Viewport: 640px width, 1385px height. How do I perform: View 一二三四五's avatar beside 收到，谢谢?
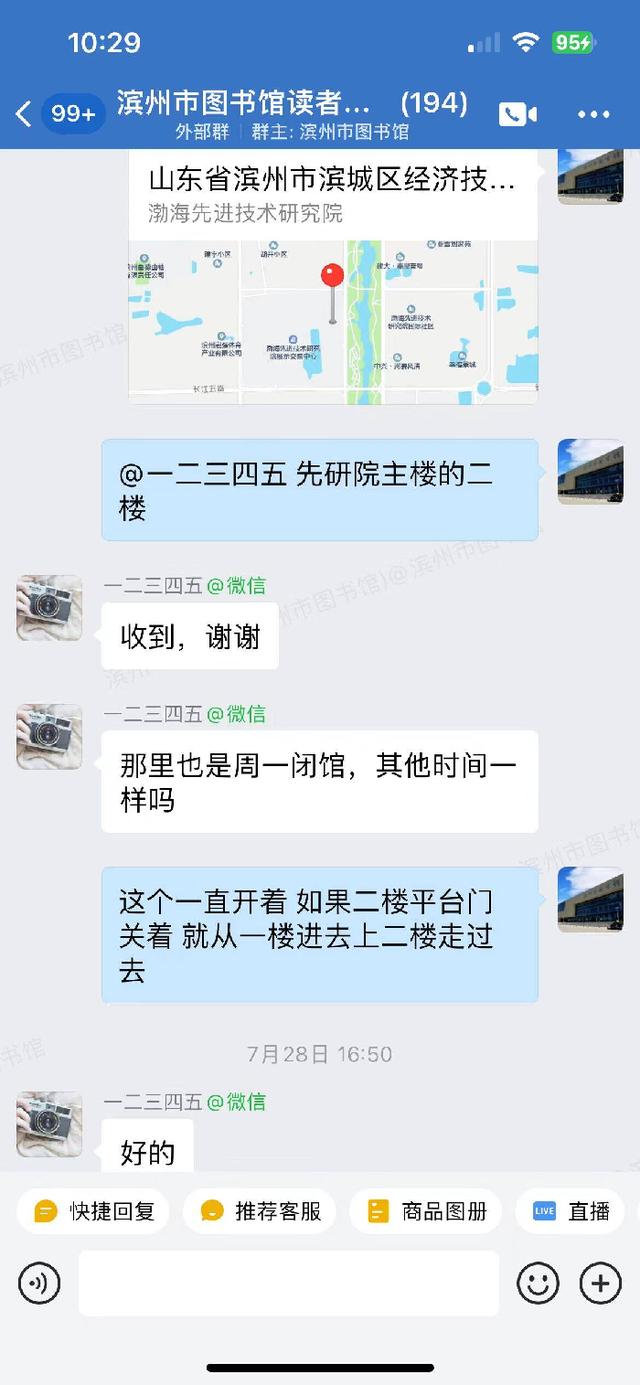[x=49, y=607]
